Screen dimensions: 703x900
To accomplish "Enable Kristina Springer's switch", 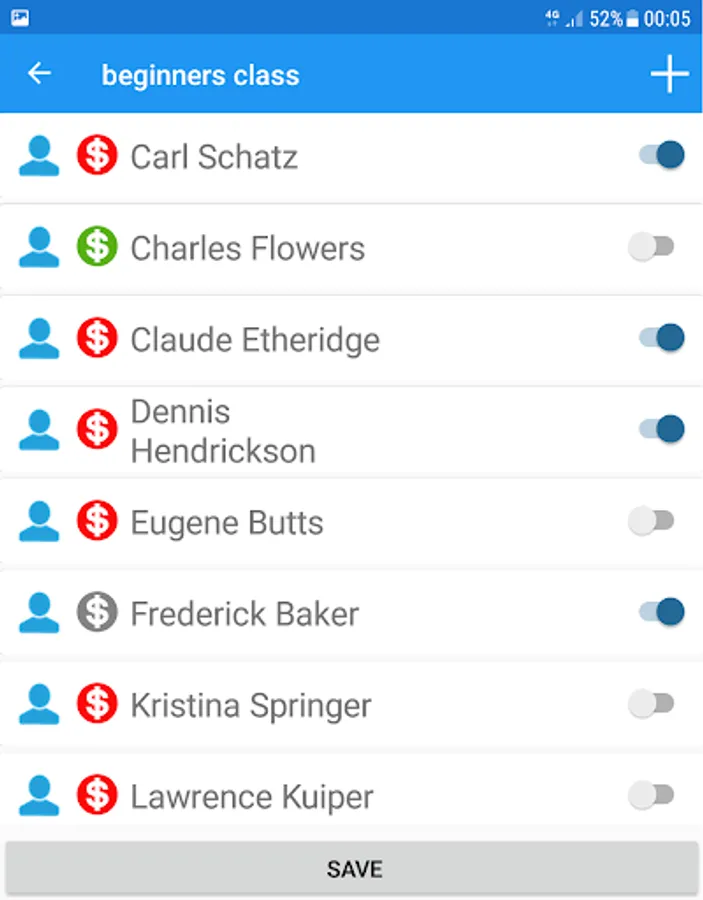I will point(651,704).
